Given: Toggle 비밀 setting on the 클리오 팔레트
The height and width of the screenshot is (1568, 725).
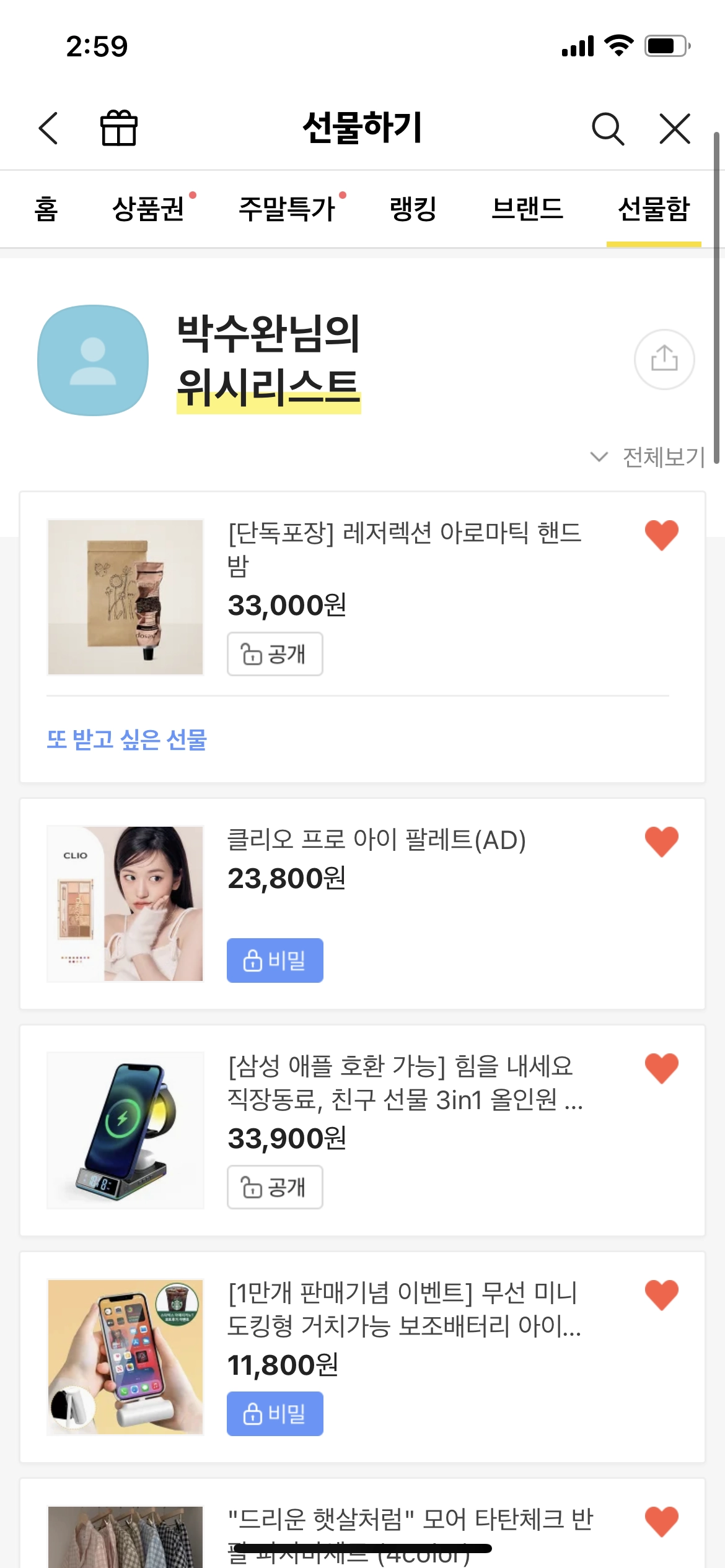Looking at the screenshot, I should (x=275, y=960).
